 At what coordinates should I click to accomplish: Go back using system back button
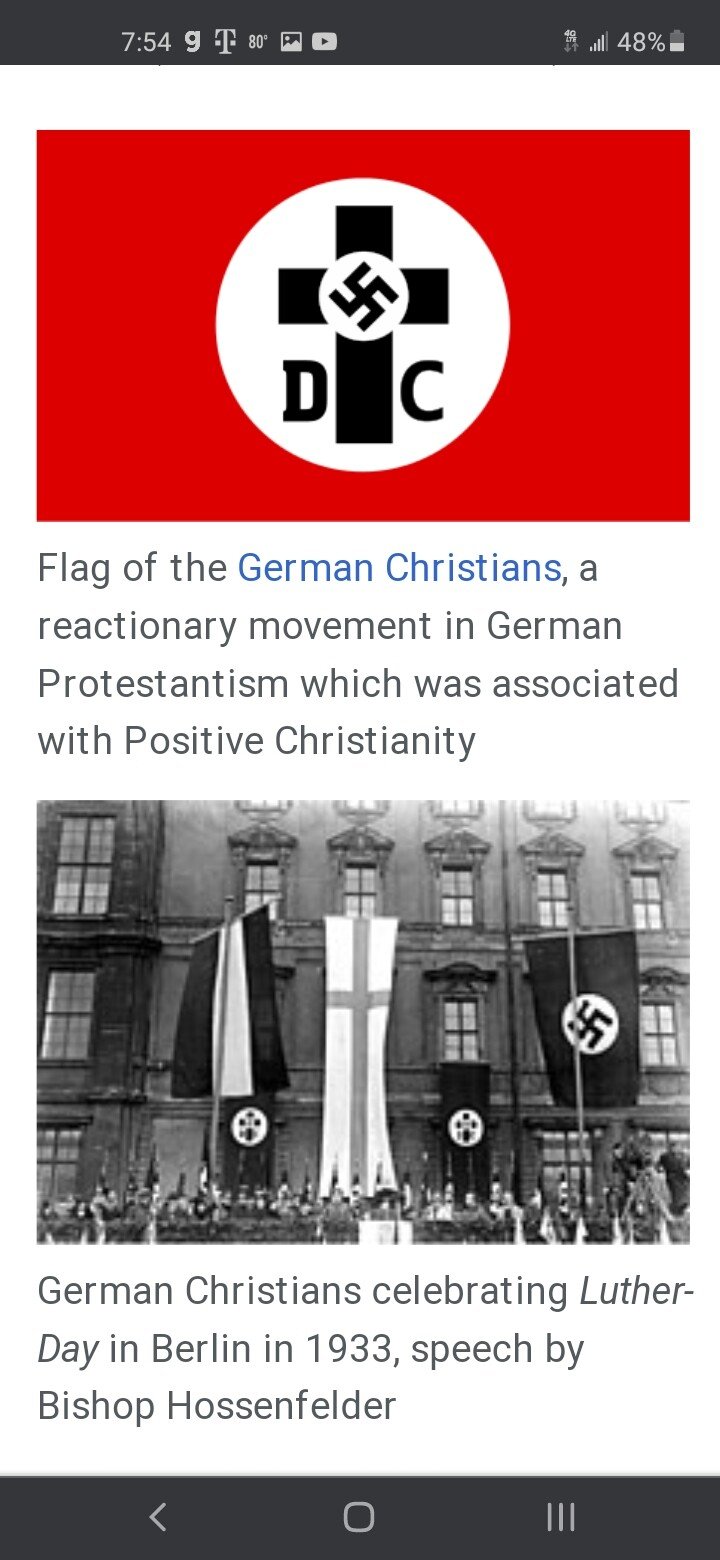coord(158,1517)
